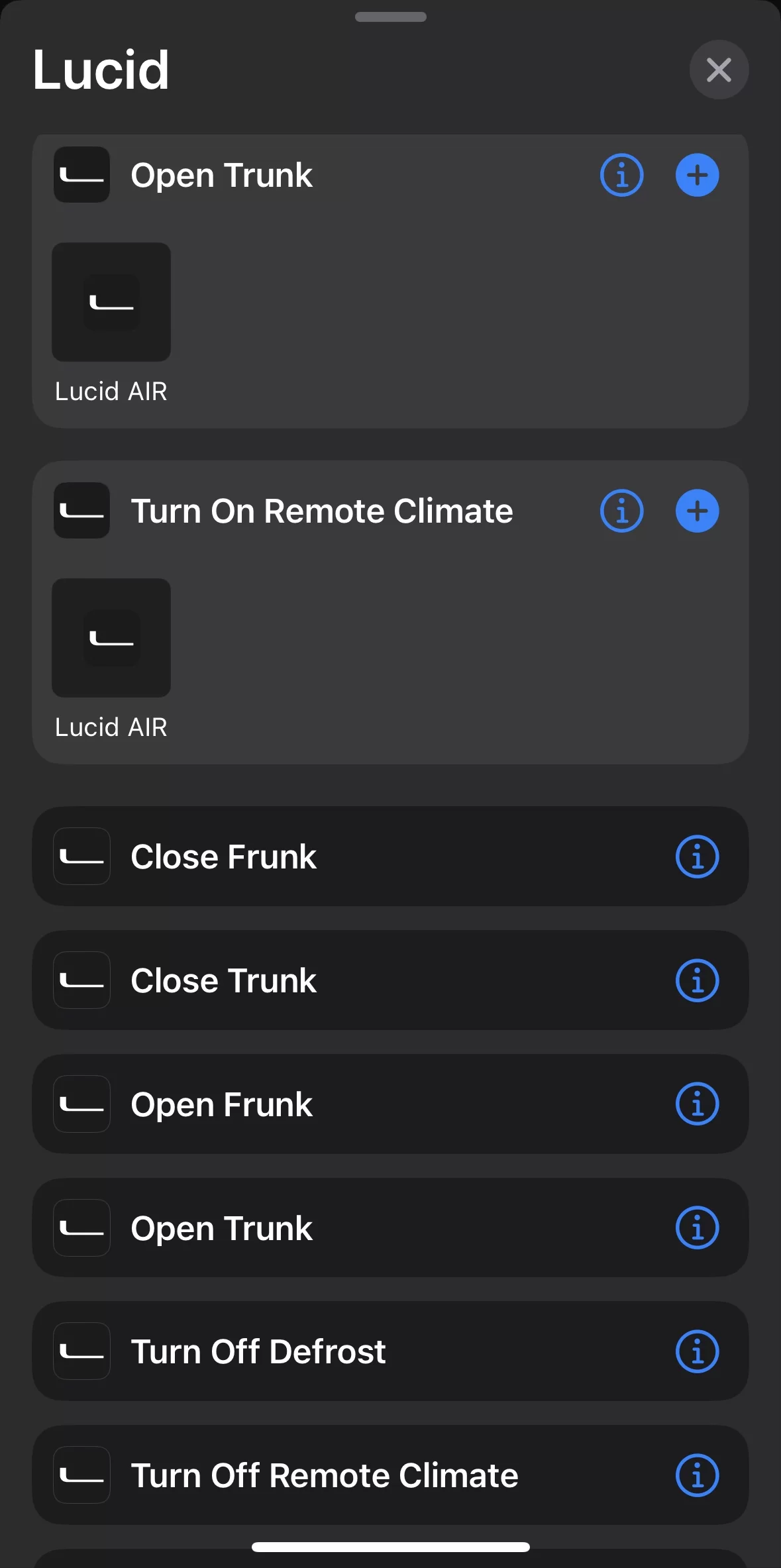Close the Lucid sheet
The height and width of the screenshot is (1568, 781).
(719, 70)
